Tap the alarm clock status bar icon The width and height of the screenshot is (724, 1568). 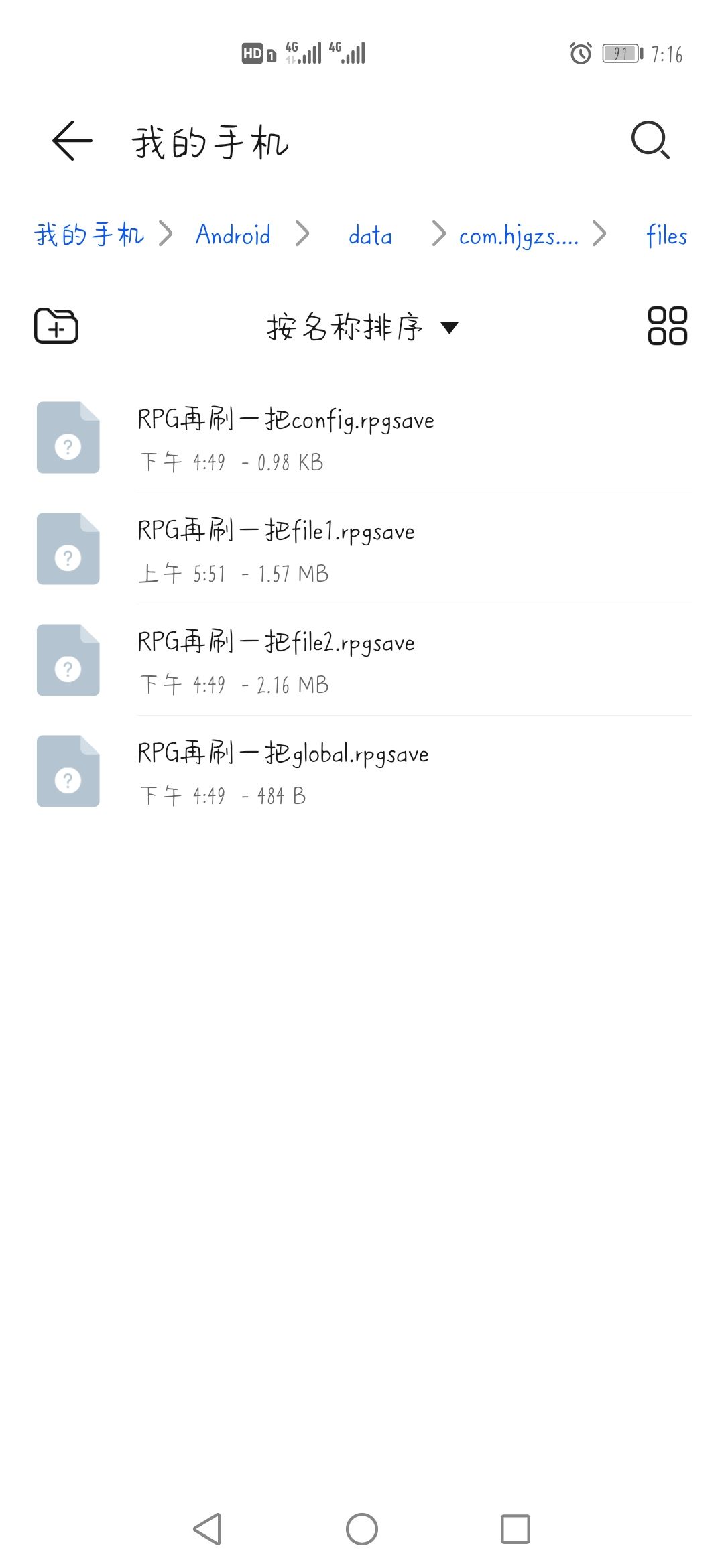click(x=581, y=52)
